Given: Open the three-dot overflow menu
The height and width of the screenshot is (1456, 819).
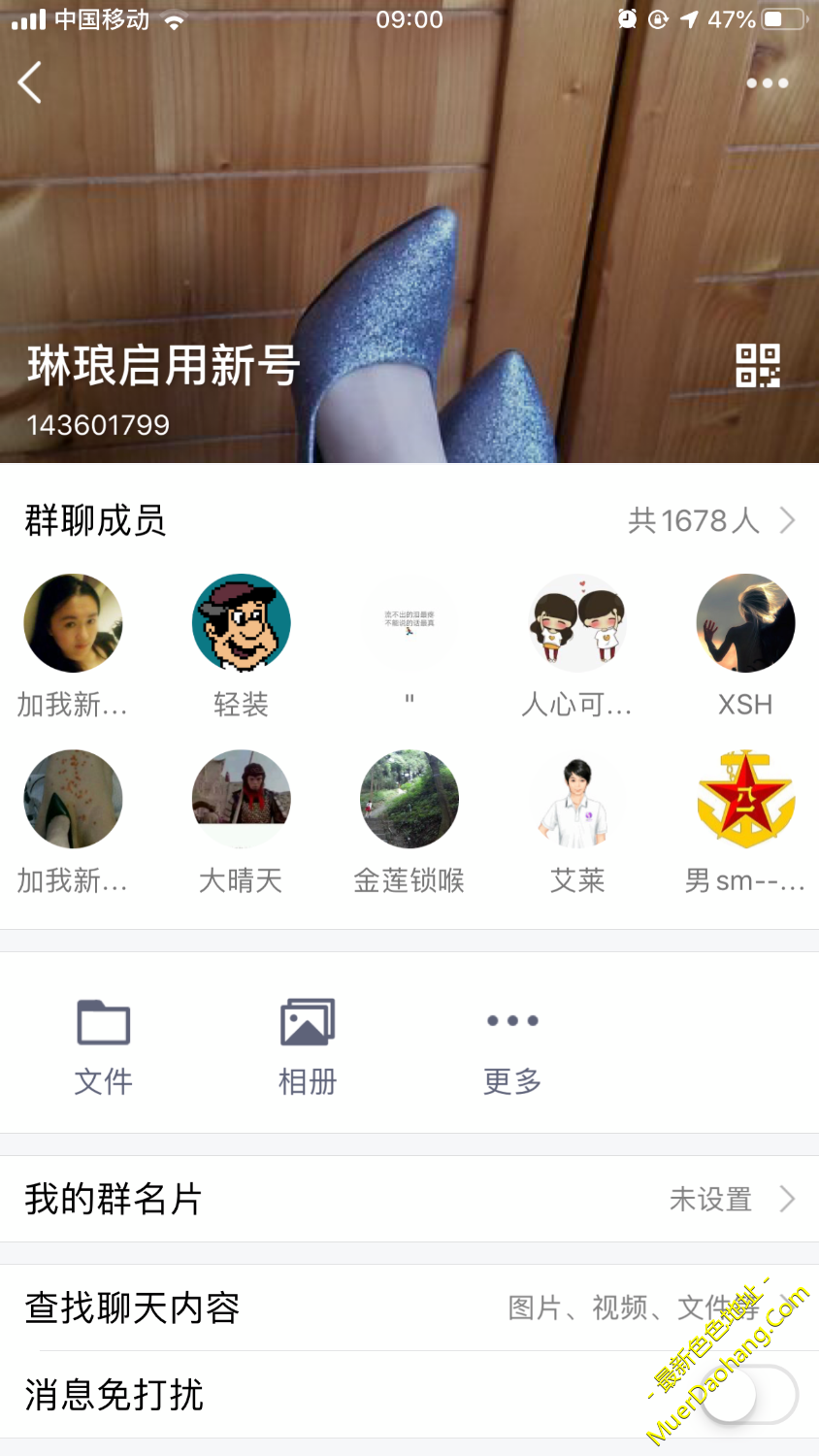Looking at the screenshot, I should point(767,83).
